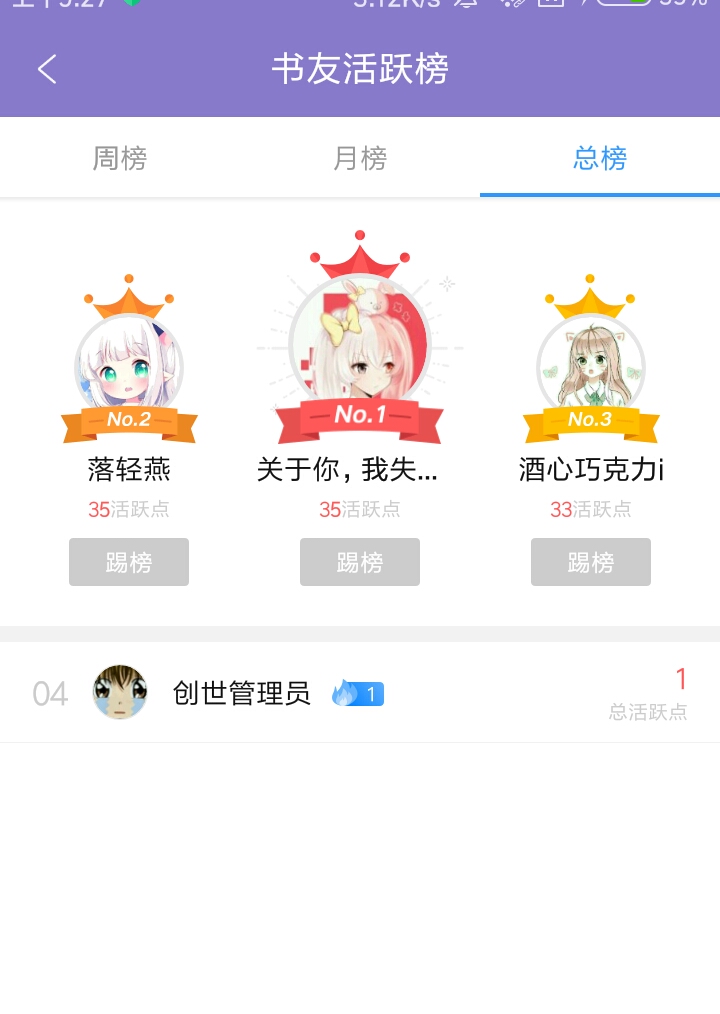720x1014 pixels.
Task: Go back using the top-left arrow
Action: [x=47, y=69]
